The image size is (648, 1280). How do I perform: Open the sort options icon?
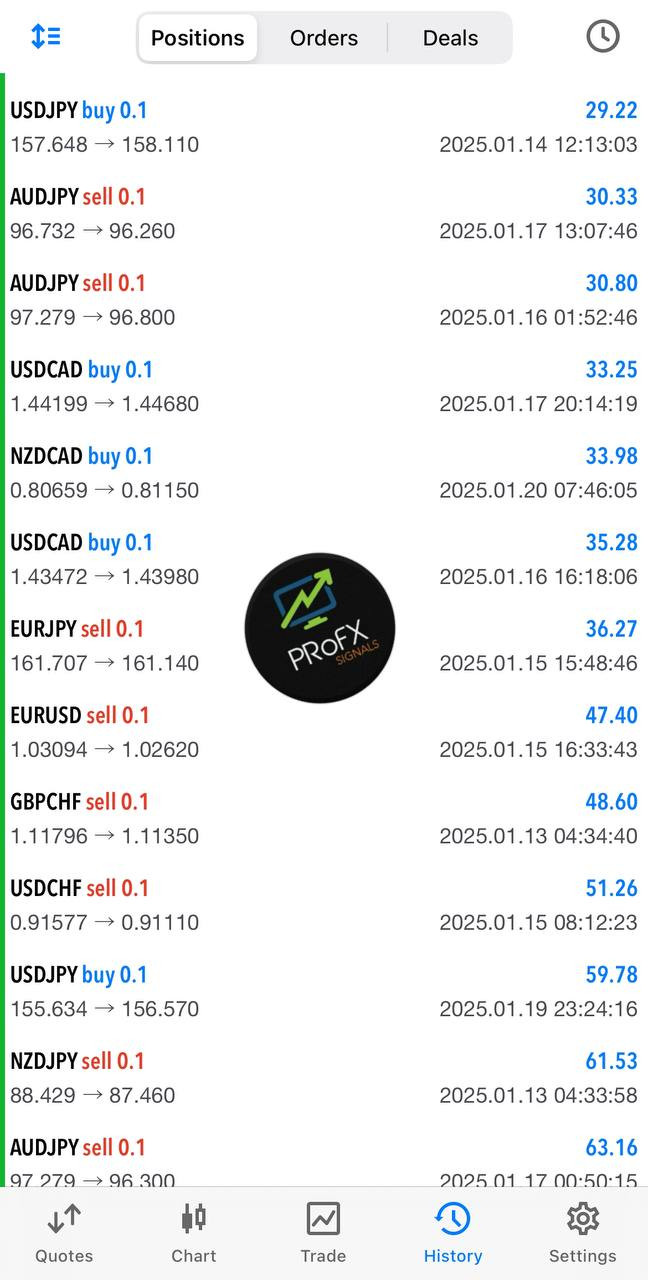(x=46, y=37)
